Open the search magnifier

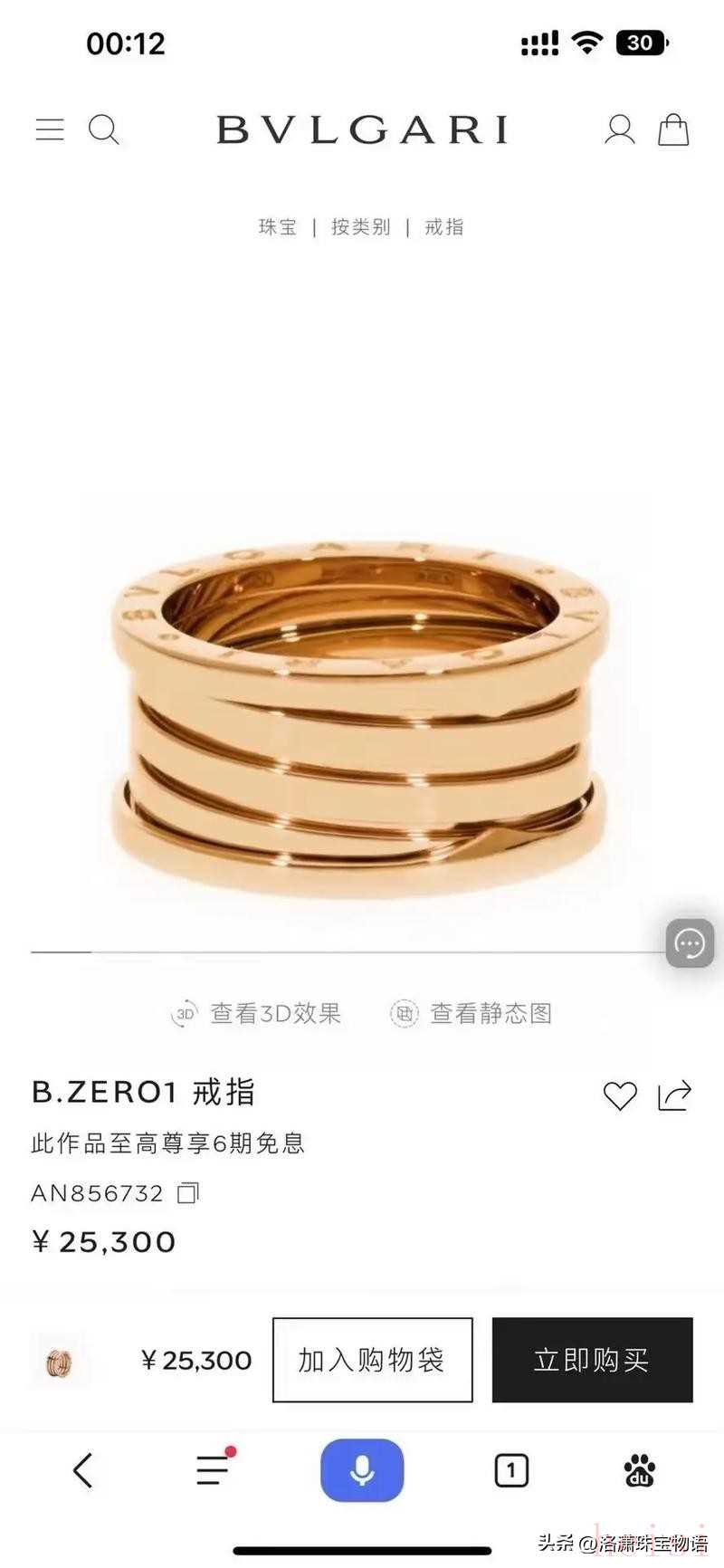click(x=103, y=129)
